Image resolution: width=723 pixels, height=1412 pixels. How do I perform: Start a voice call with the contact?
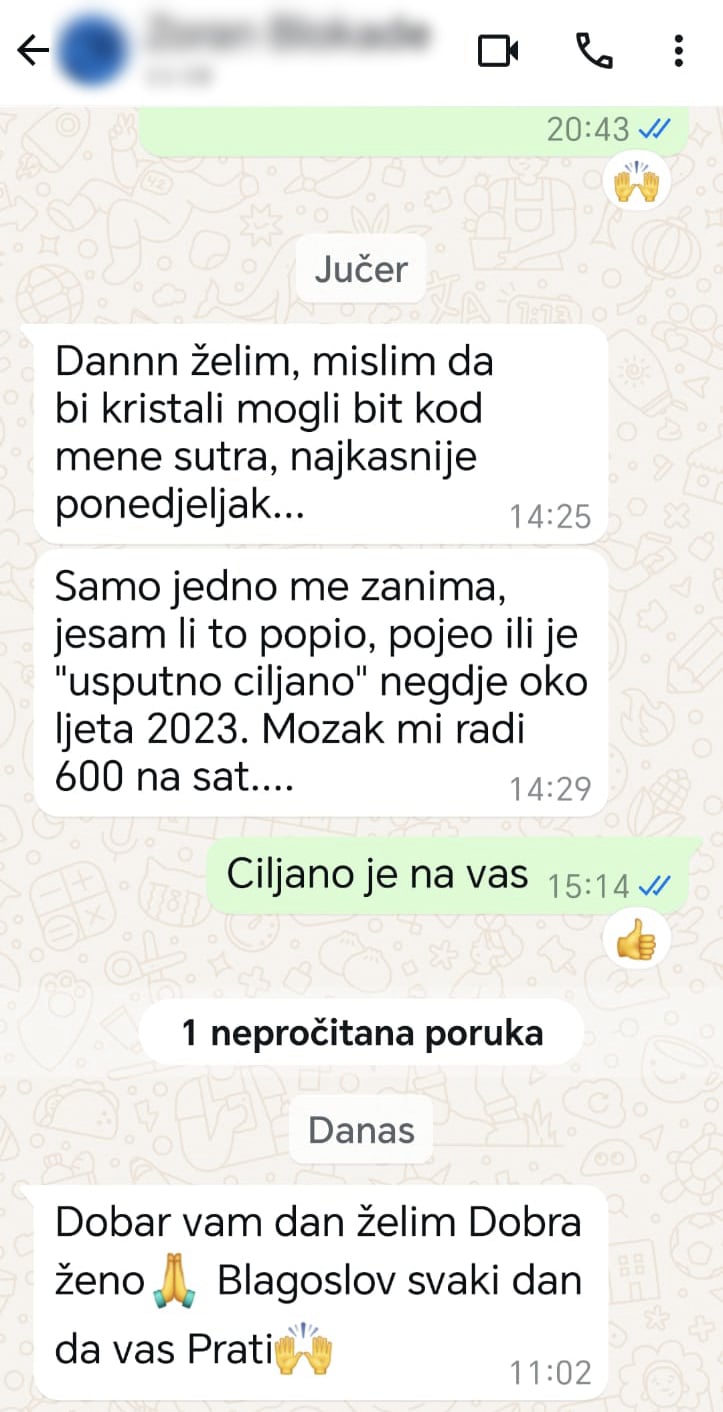coord(594,47)
